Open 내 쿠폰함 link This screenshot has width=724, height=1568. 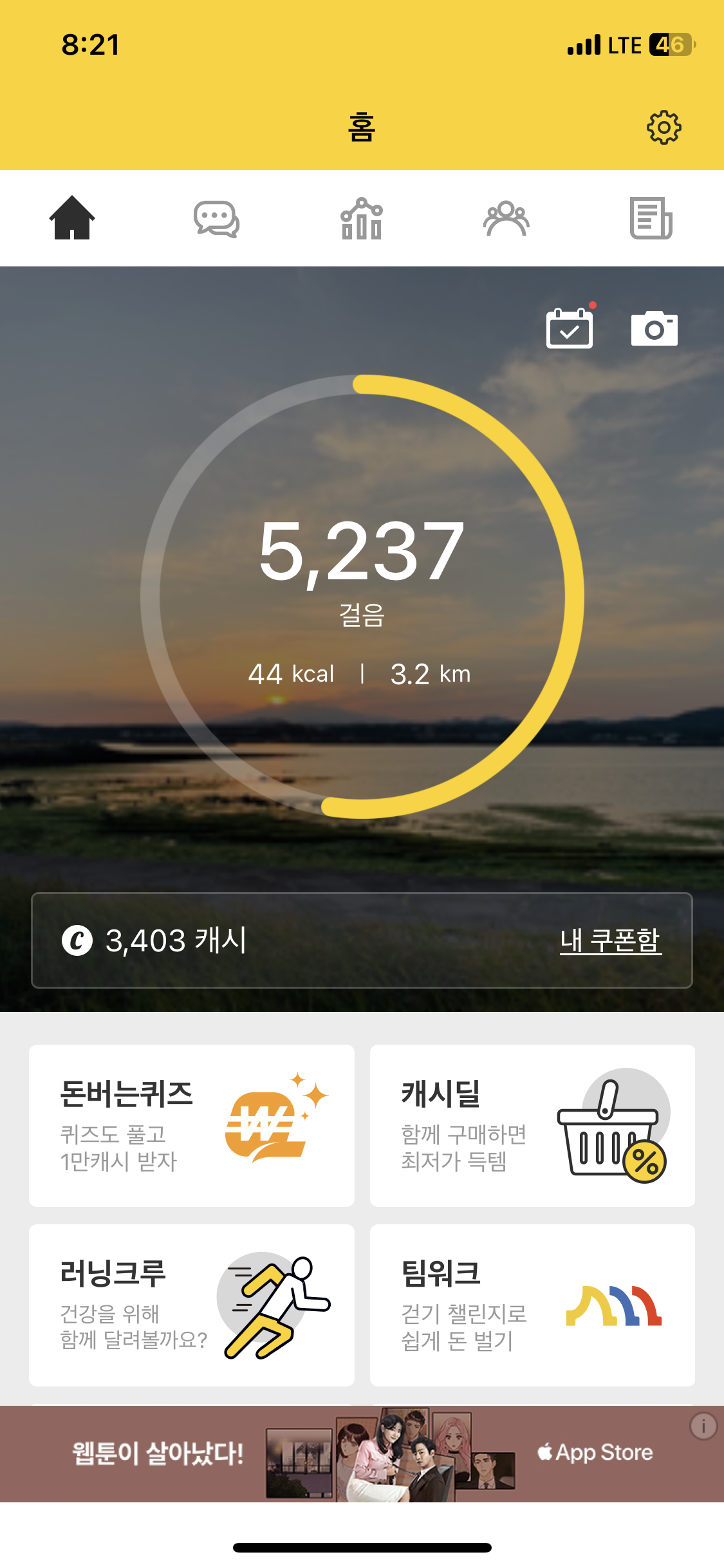pos(610,940)
